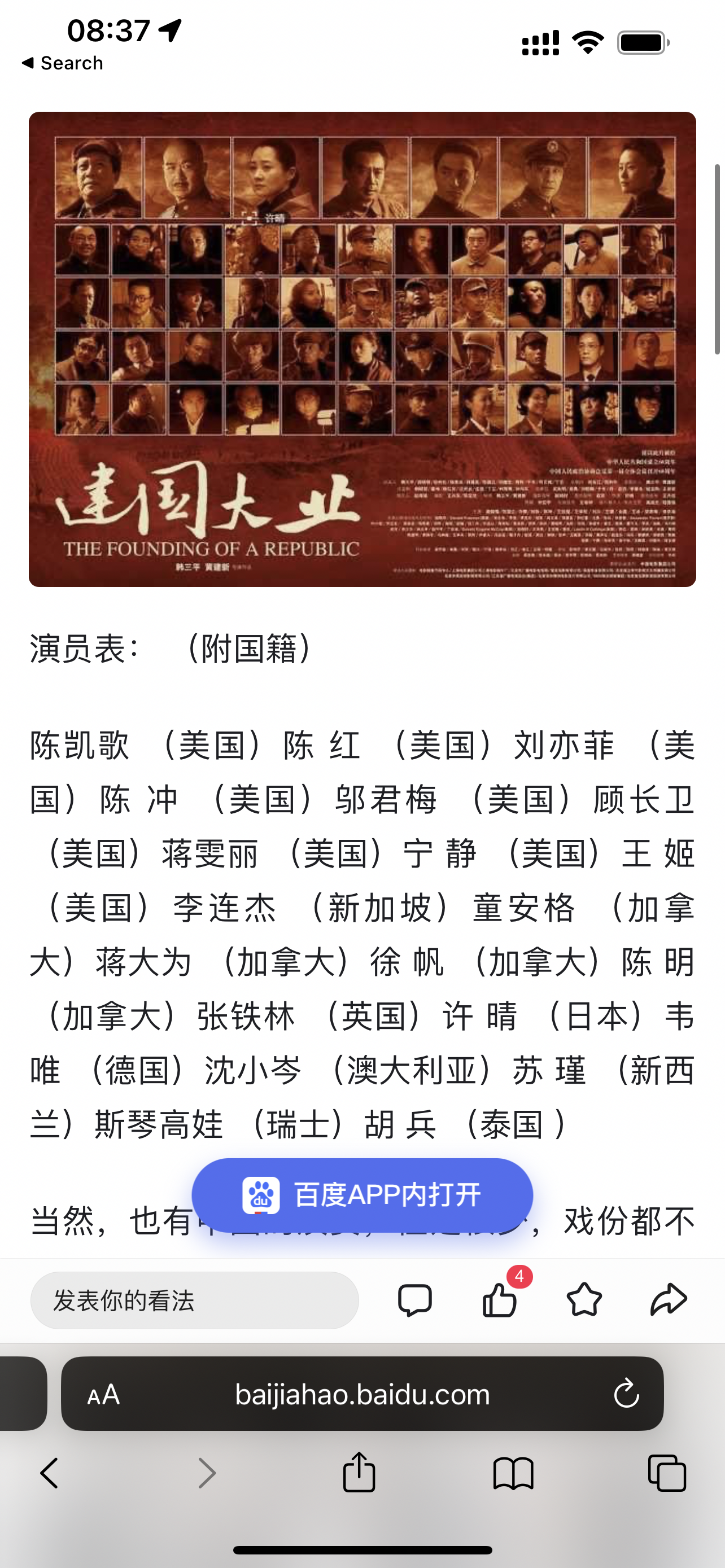Open the Safari share sheet
Viewport: 725px width, 1568px height.
click(359, 1473)
